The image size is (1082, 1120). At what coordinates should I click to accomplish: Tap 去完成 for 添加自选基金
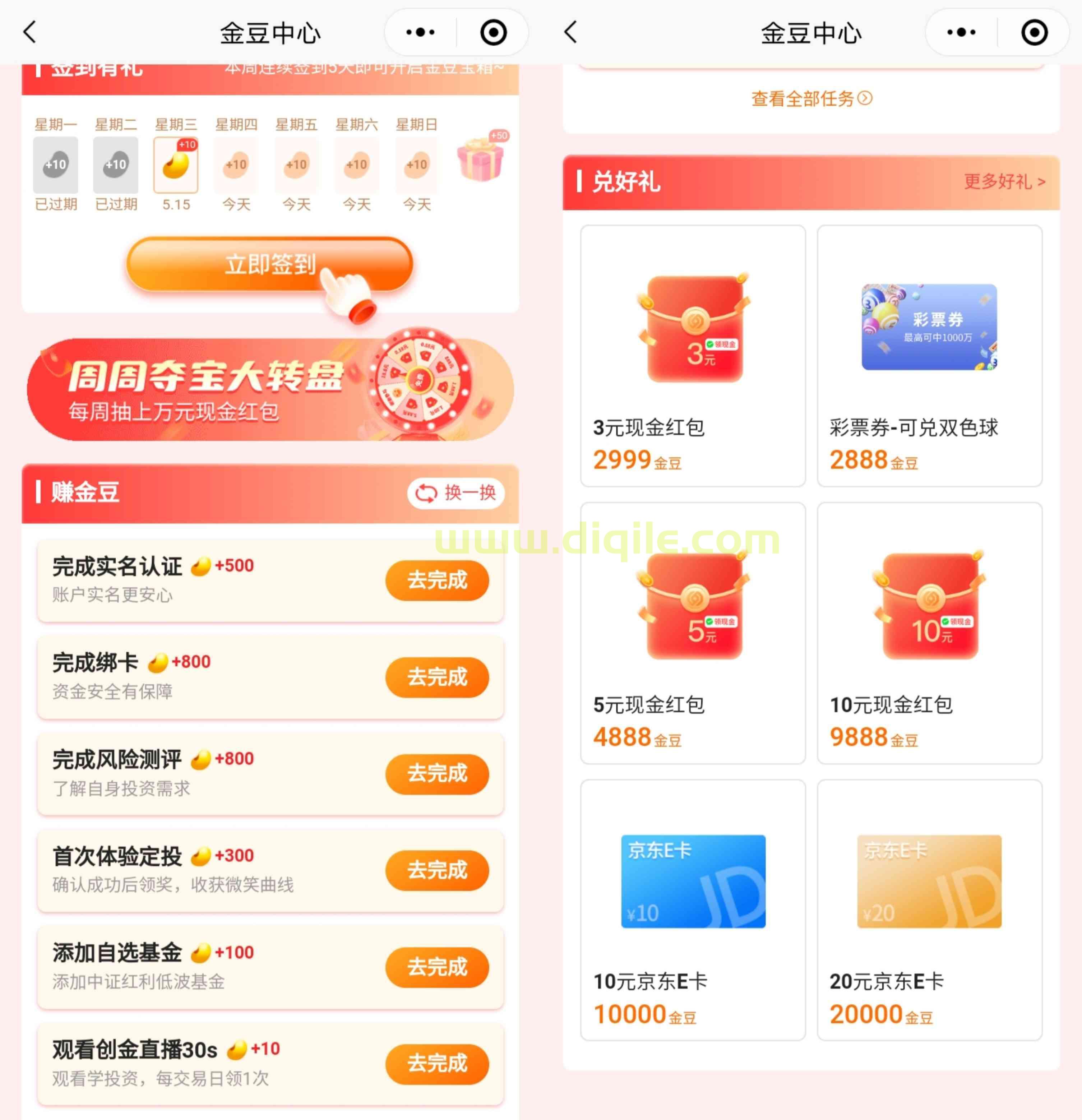tap(437, 967)
